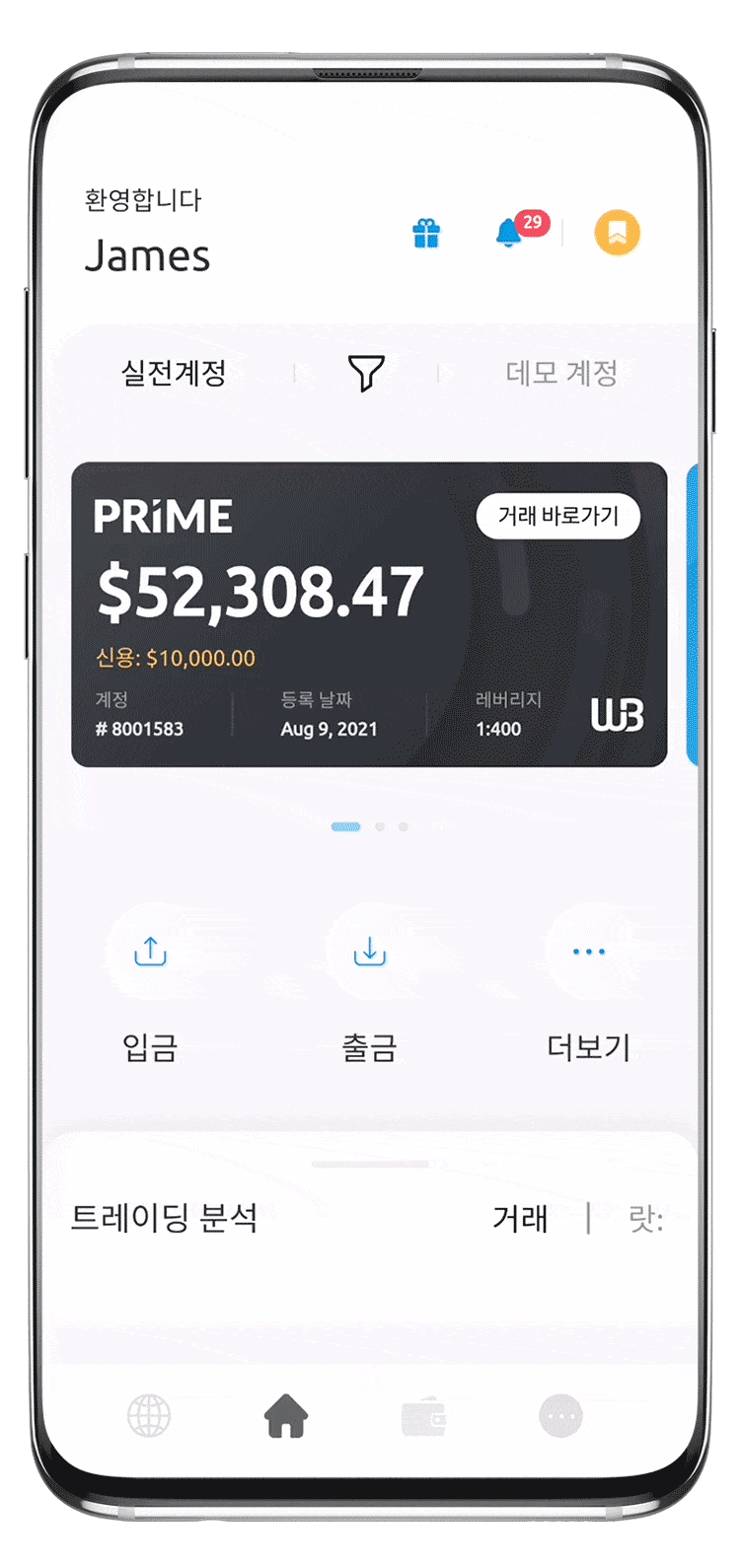Image resolution: width=740 pixels, height=1568 pixels.
Task: Open the notifications bell
Action: coord(509,234)
